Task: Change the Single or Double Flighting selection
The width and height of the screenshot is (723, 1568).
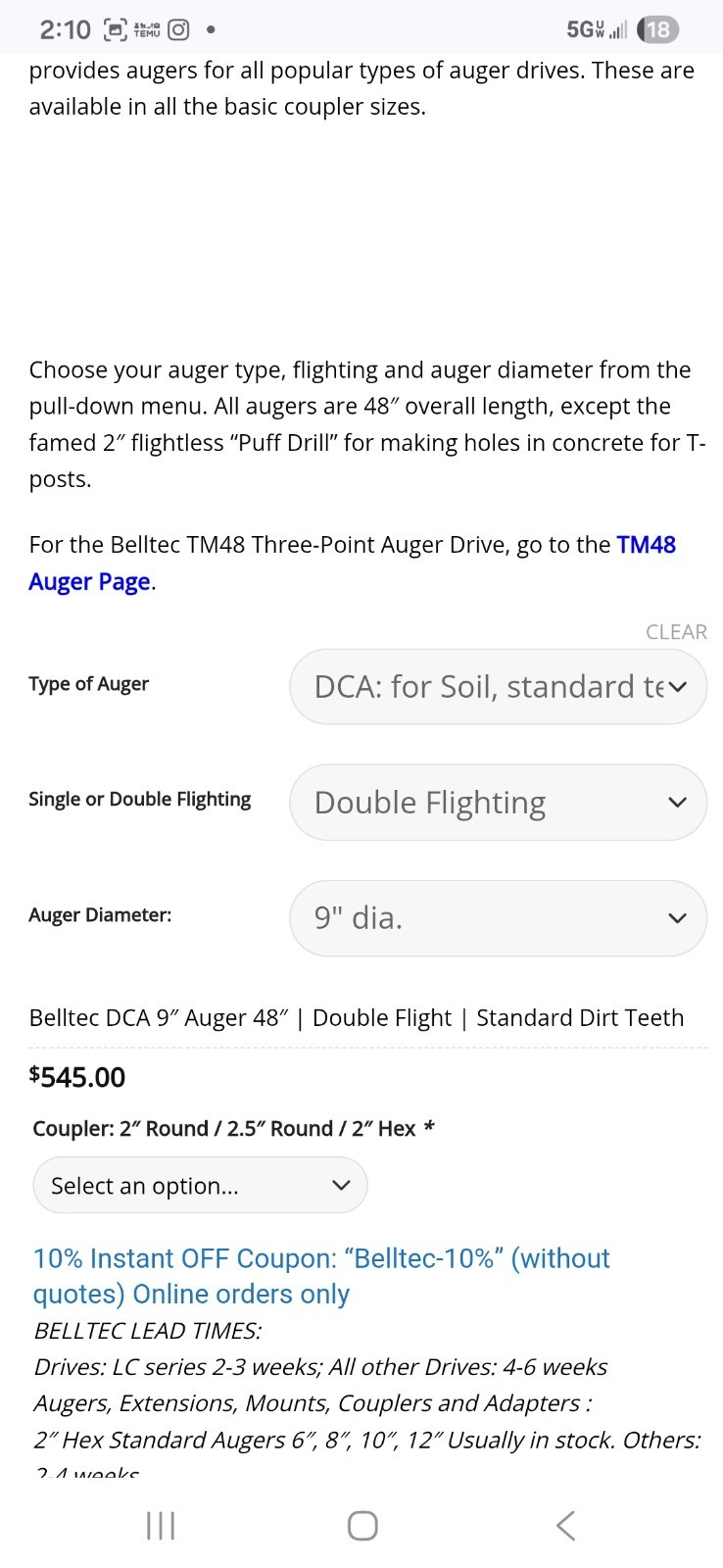Action: pyautogui.click(x=498, y=803)
